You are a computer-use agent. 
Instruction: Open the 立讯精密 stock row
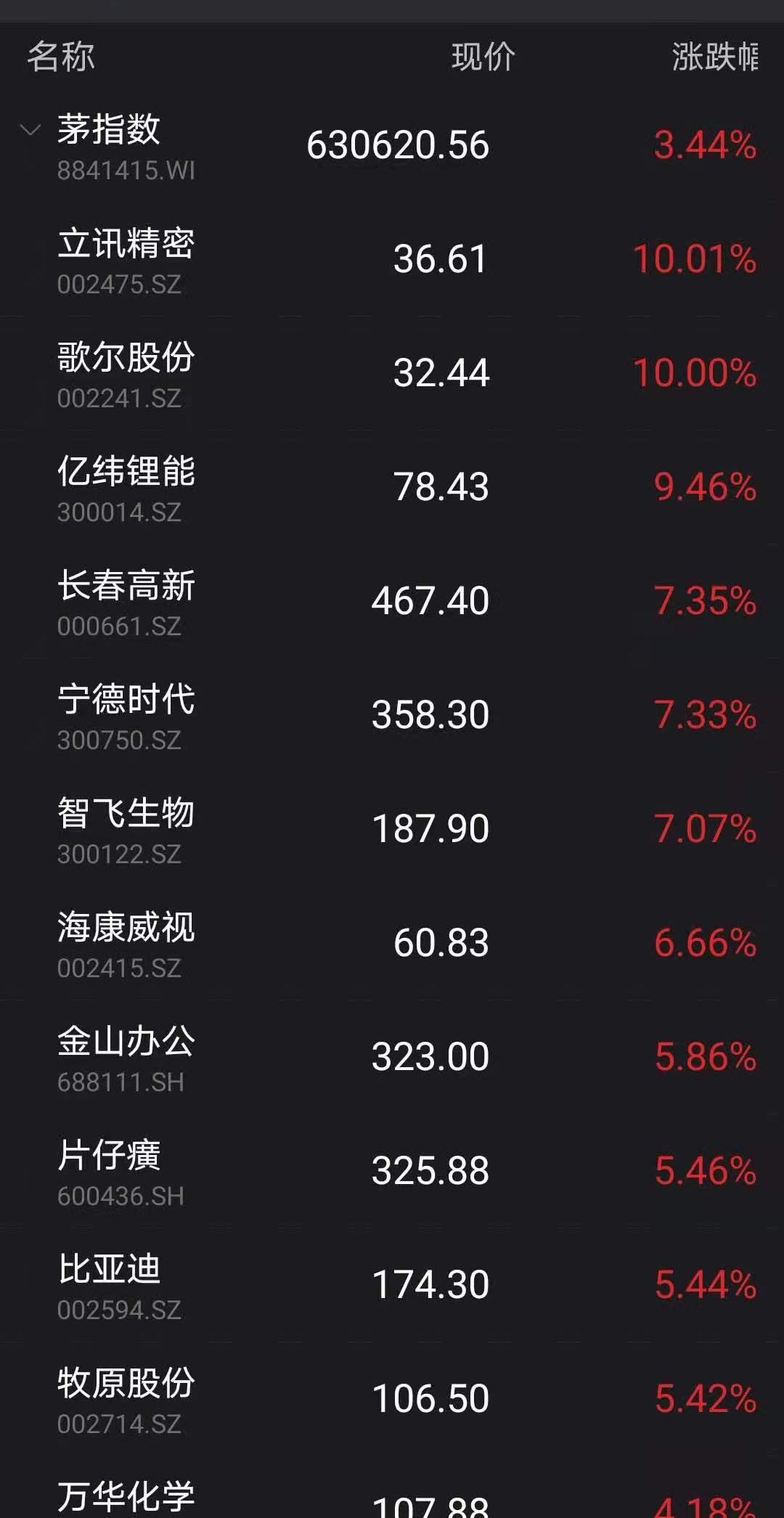point(392,259)
